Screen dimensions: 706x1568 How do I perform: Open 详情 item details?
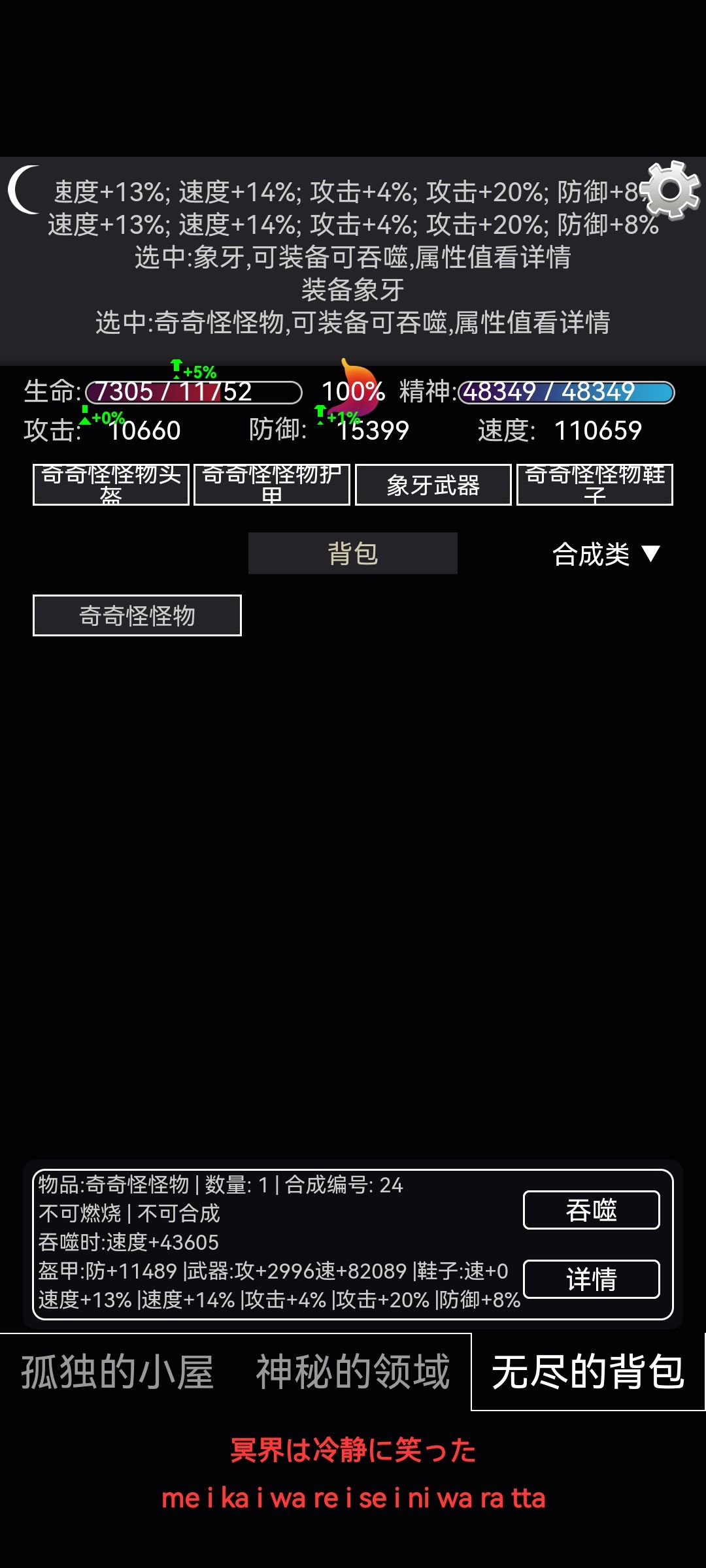pos(592,1279)
